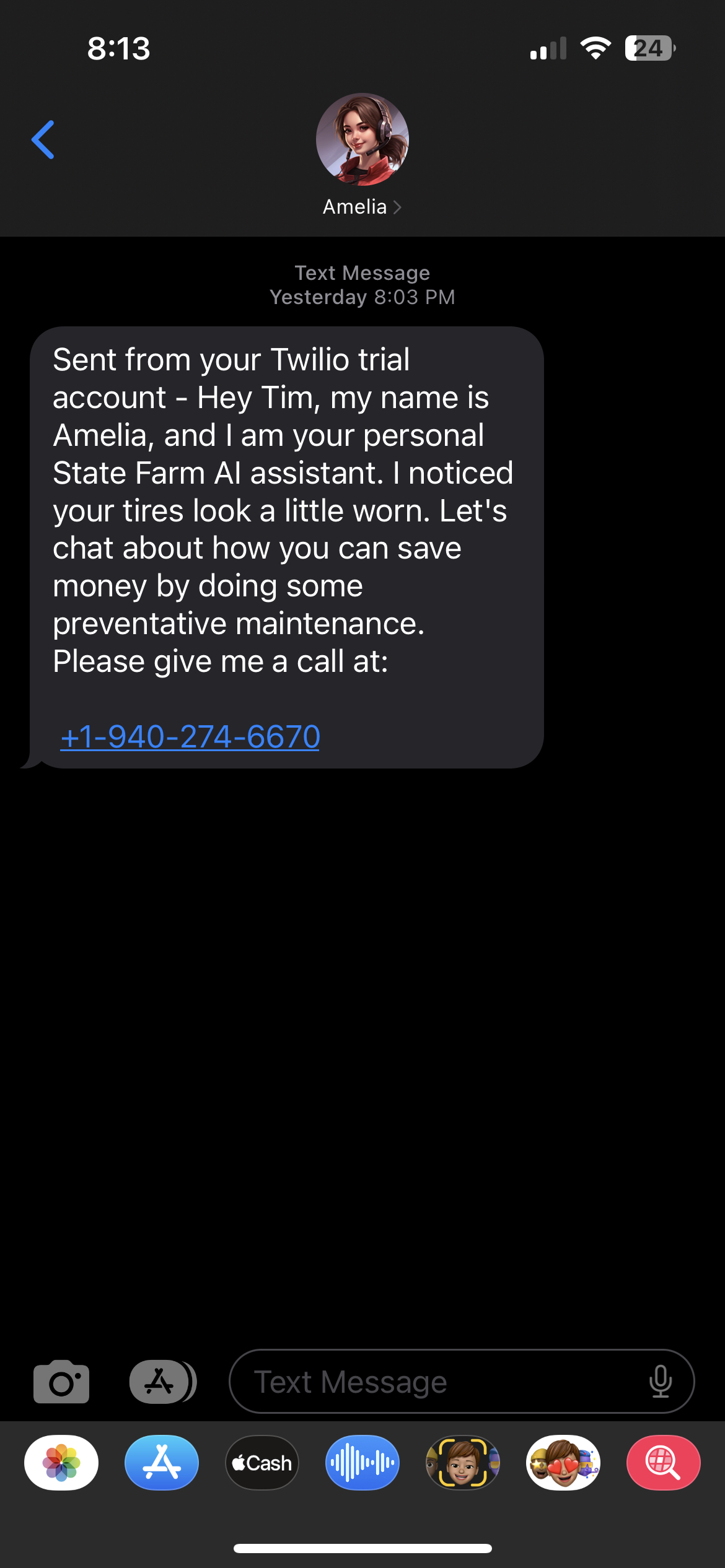Viewport: 725px width, 1568px height.
Task: Focus the Text Message input field
Action: tap(434, 1382)
